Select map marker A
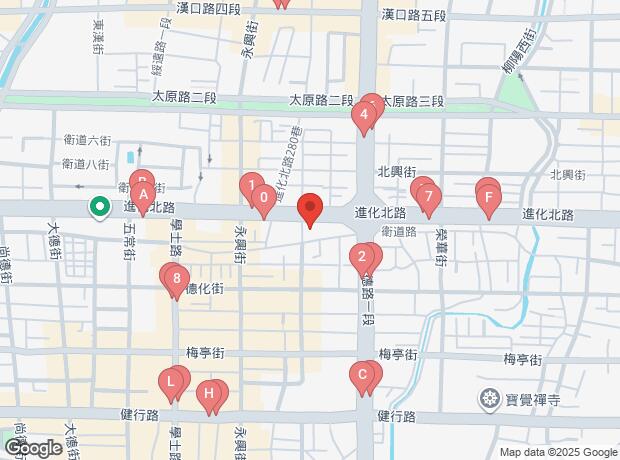 143,195
